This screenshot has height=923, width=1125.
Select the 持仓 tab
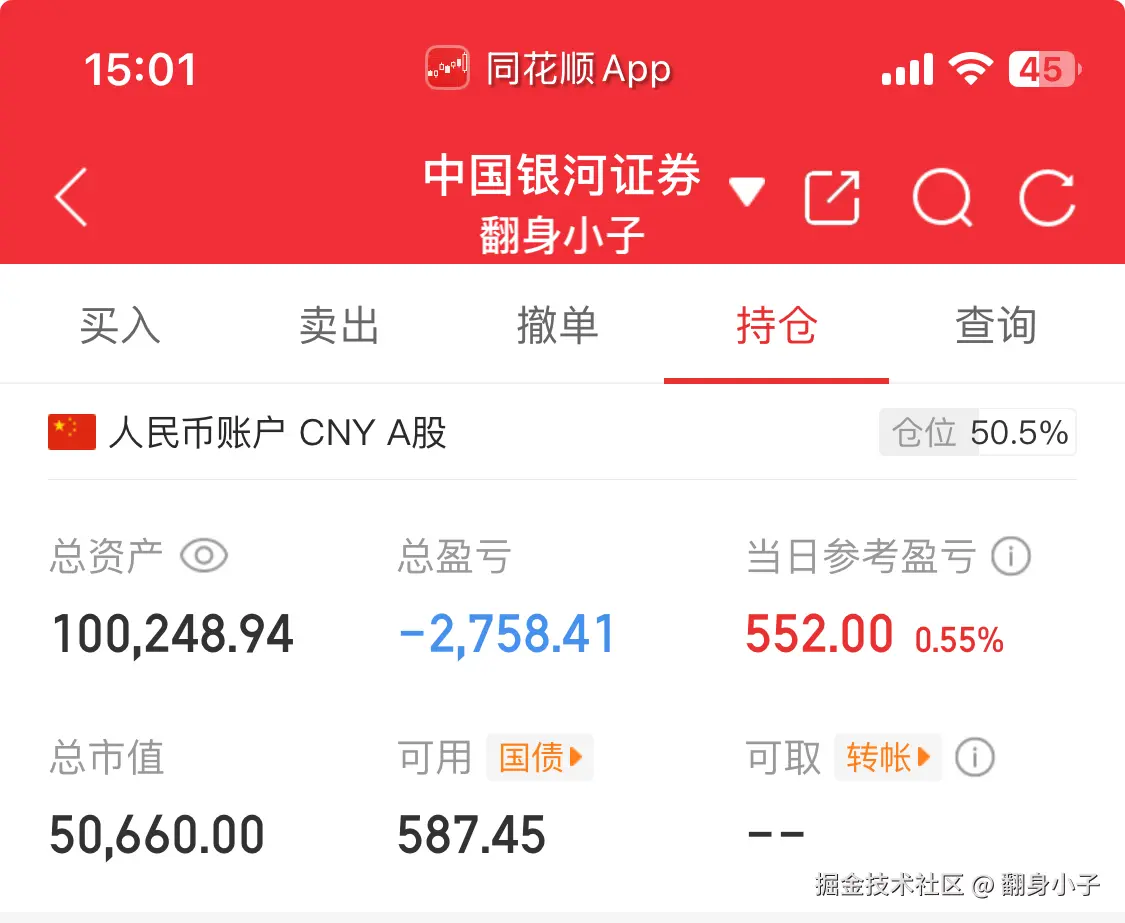point(776,326)
